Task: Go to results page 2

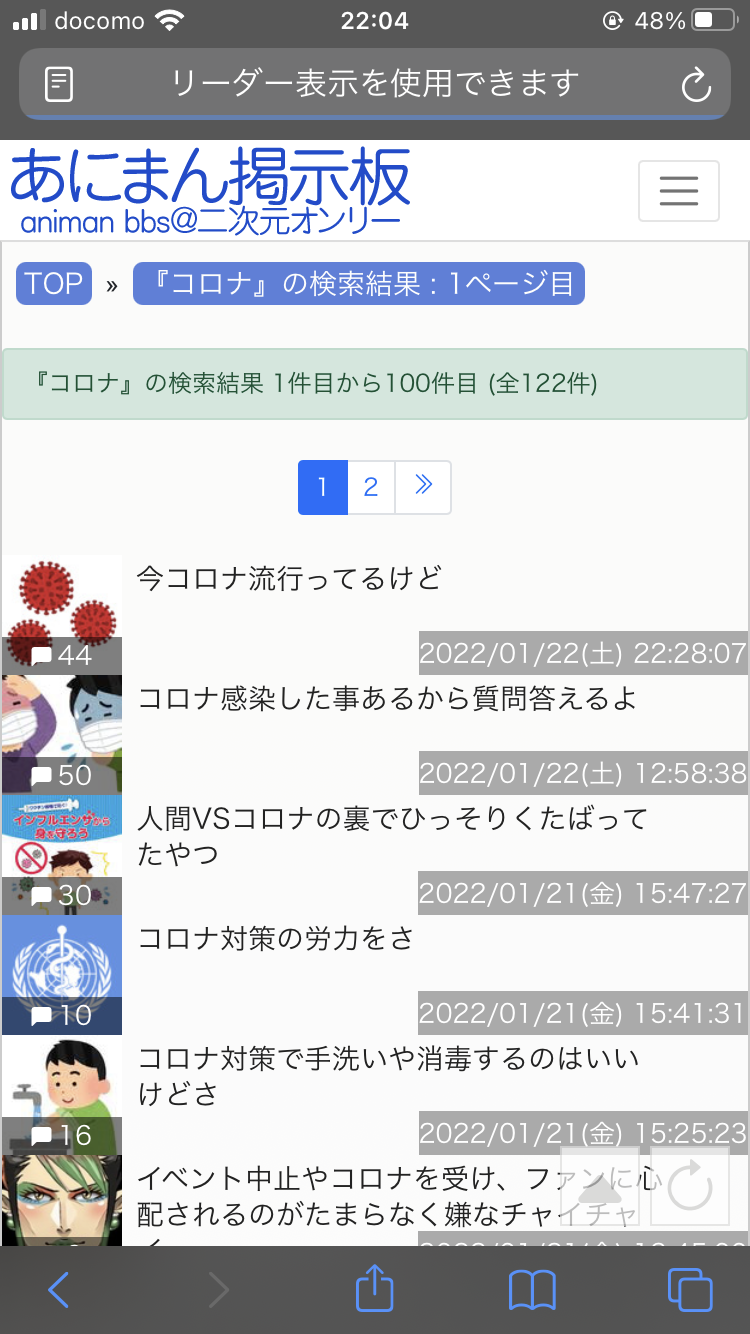Action: pyautogui.click(x=371, y=487)
